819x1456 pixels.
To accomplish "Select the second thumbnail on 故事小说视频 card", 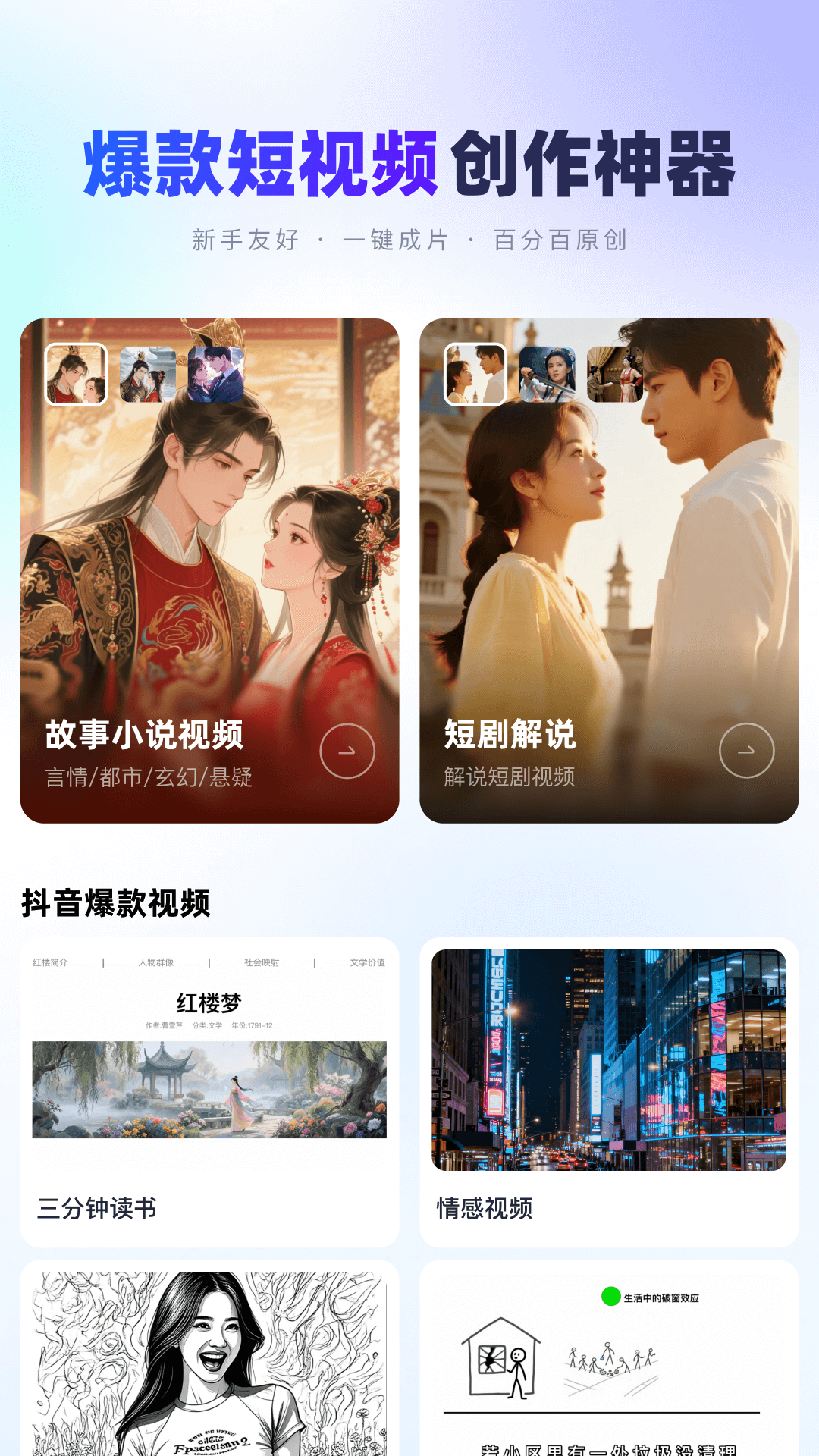I will (x=148, y=375).
